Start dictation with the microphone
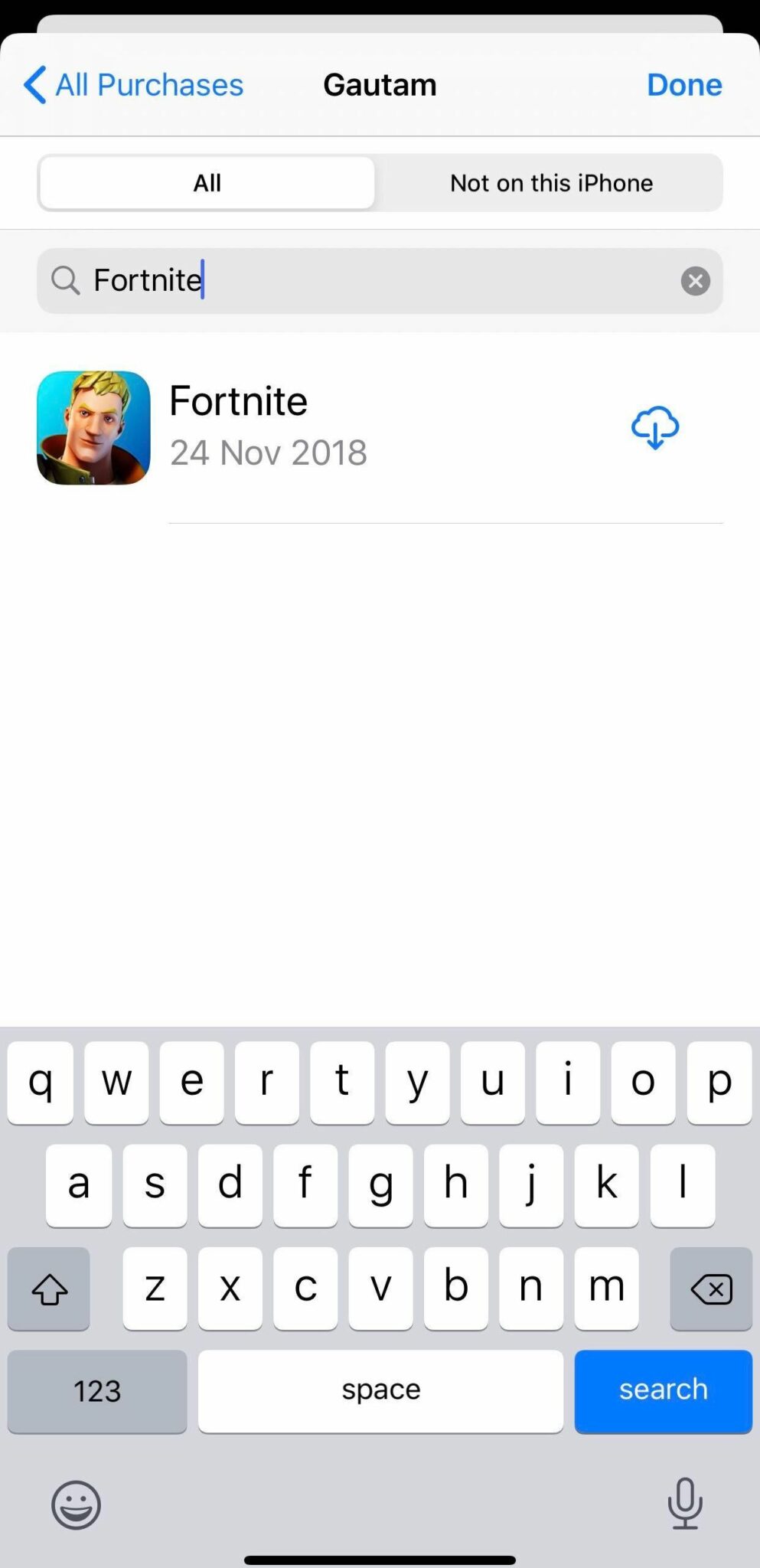This screenshot has width=760, height=1568. pyautogui.click(x=684, y=1503)
